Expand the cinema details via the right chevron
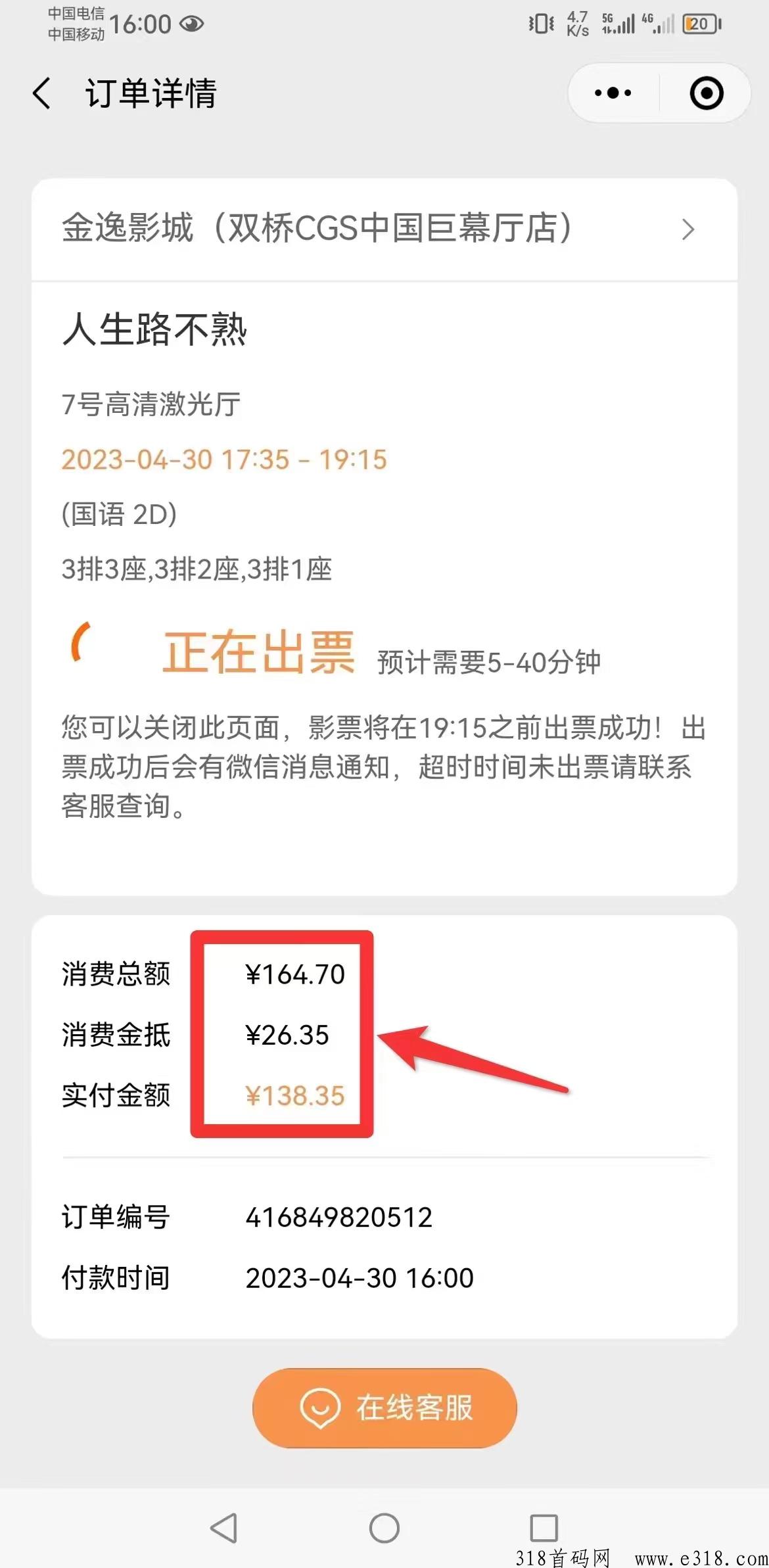This screenshot has height=1568, width=769. coord(688,229)
